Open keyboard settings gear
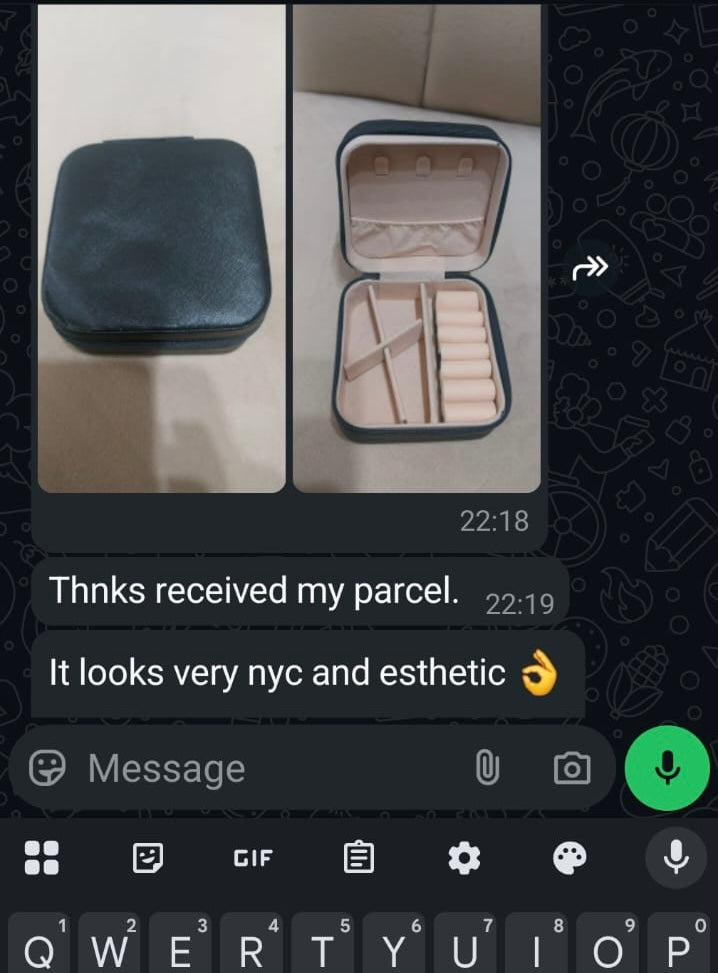The height and width of the screenshot is (973, 718). click(464, 857)
